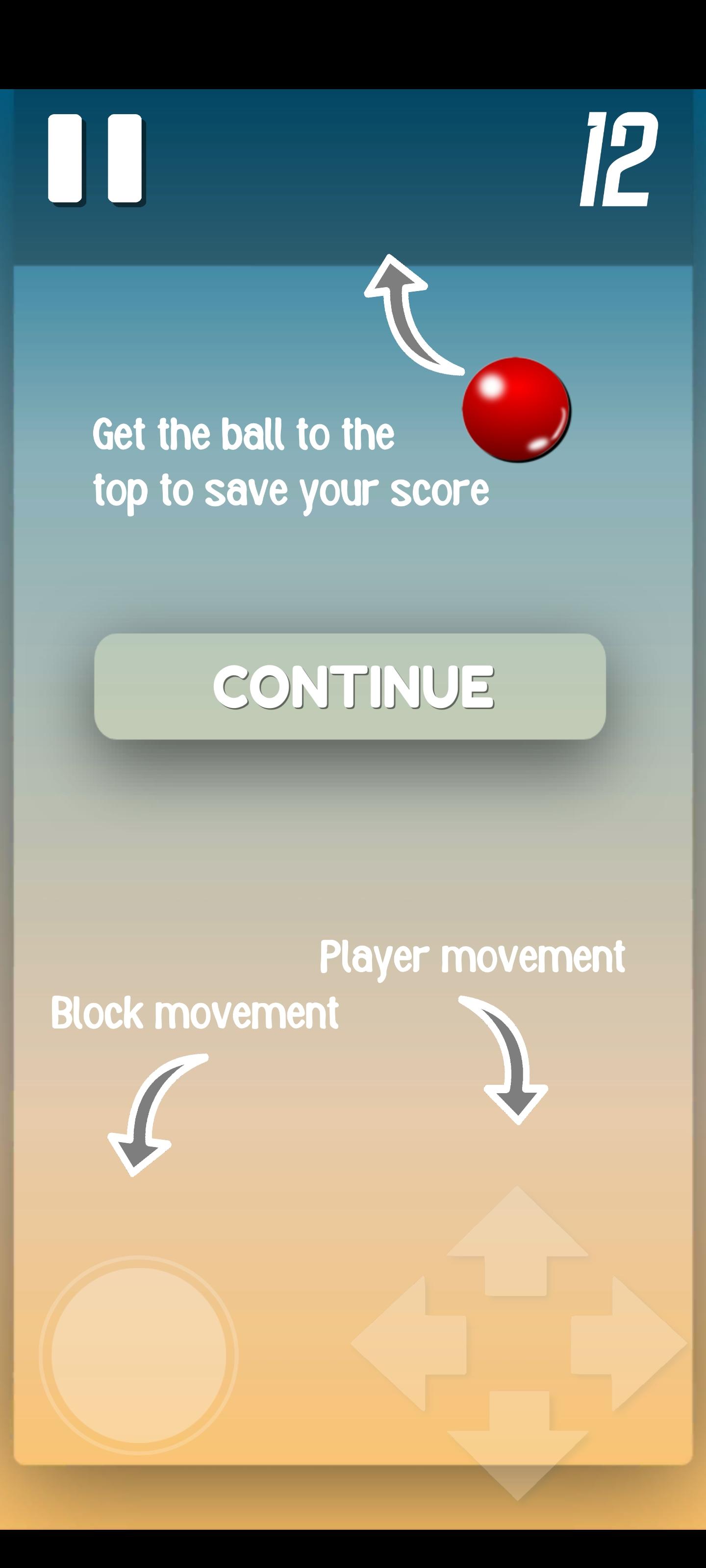Tap the up arrow on the d-pad
The height and width of the screenshot is (1568, 706).
[x=517, y=1242]
